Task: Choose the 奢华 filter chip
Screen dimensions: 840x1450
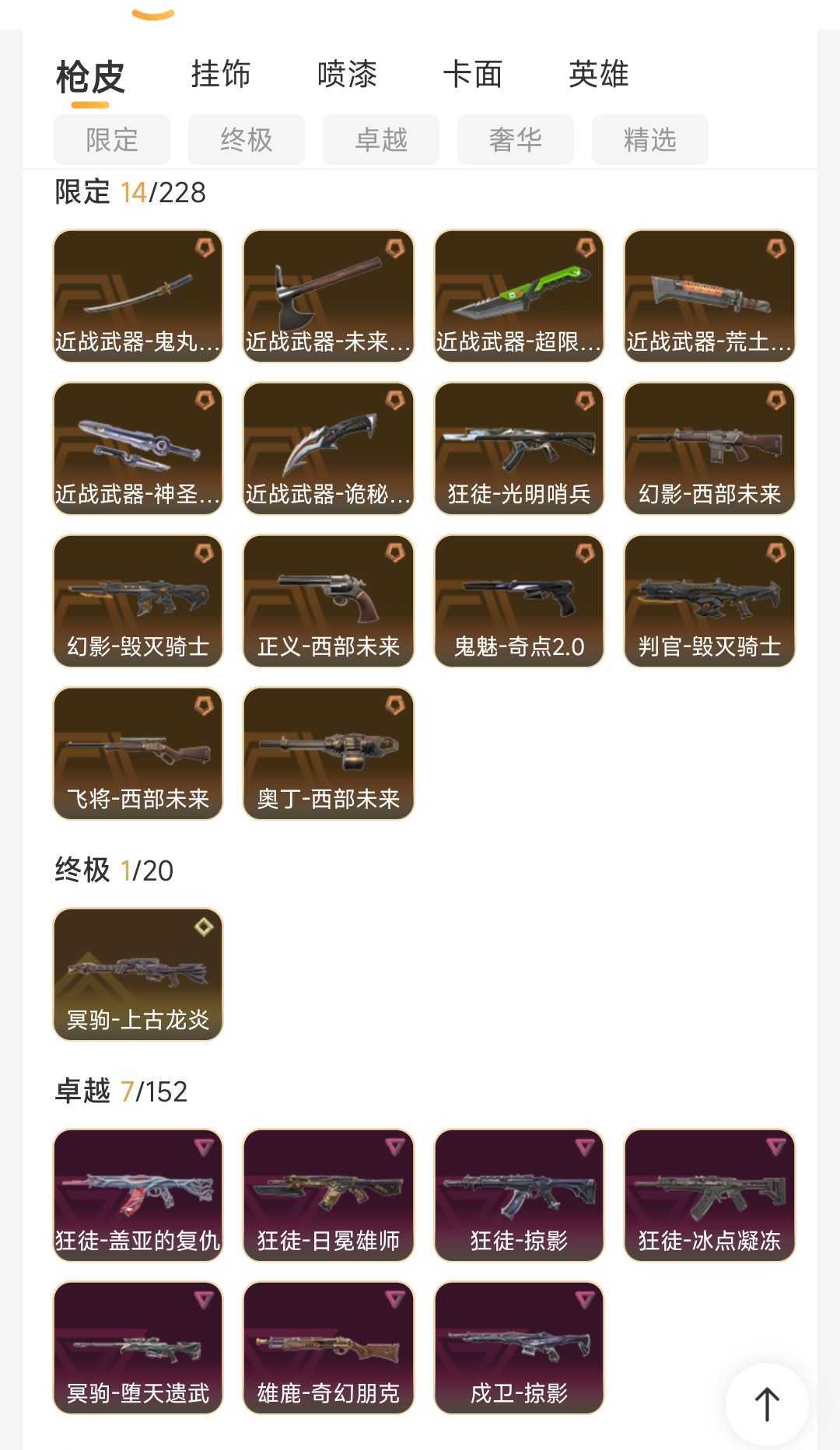Action: point(516,140)
